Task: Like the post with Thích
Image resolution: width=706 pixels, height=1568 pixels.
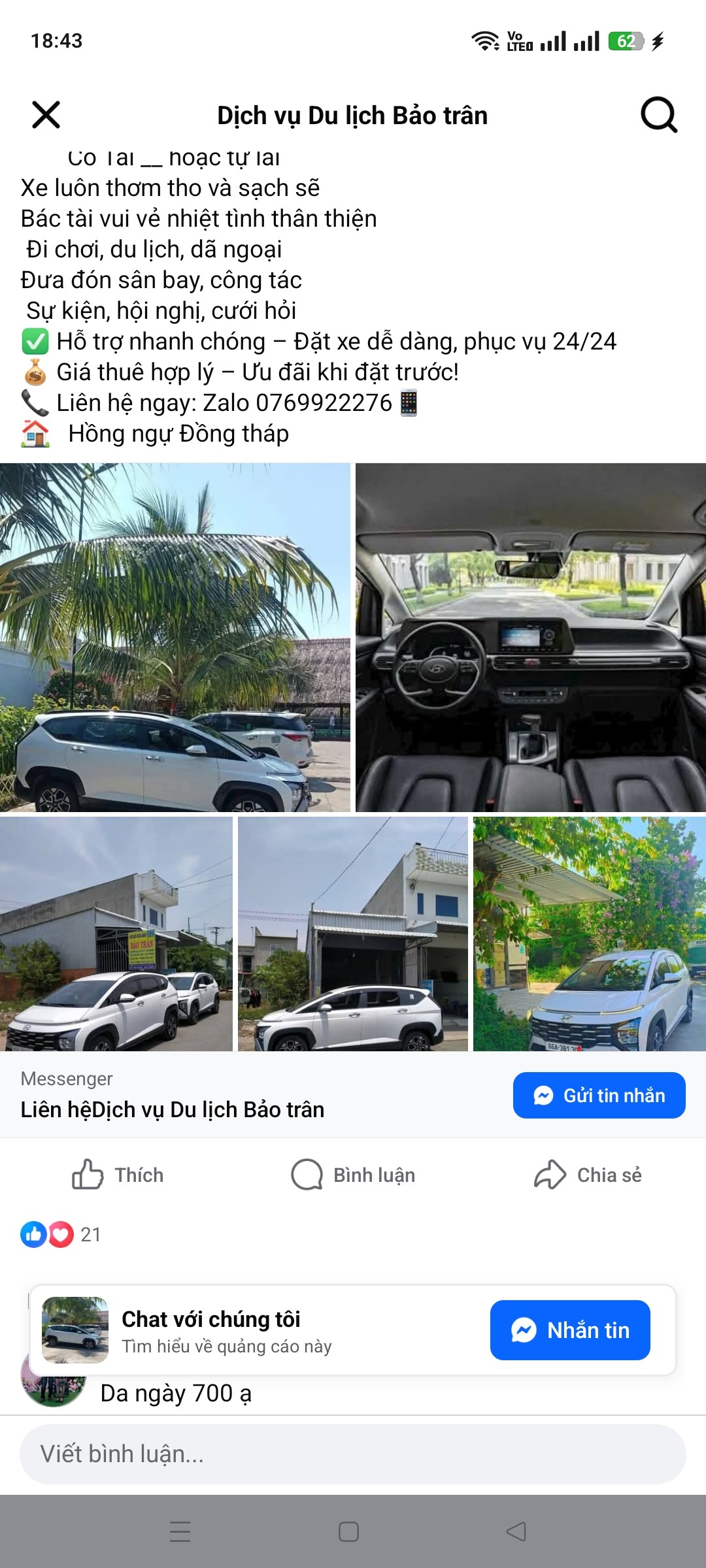Action: pyautogui.click(x=118, y=1175)
